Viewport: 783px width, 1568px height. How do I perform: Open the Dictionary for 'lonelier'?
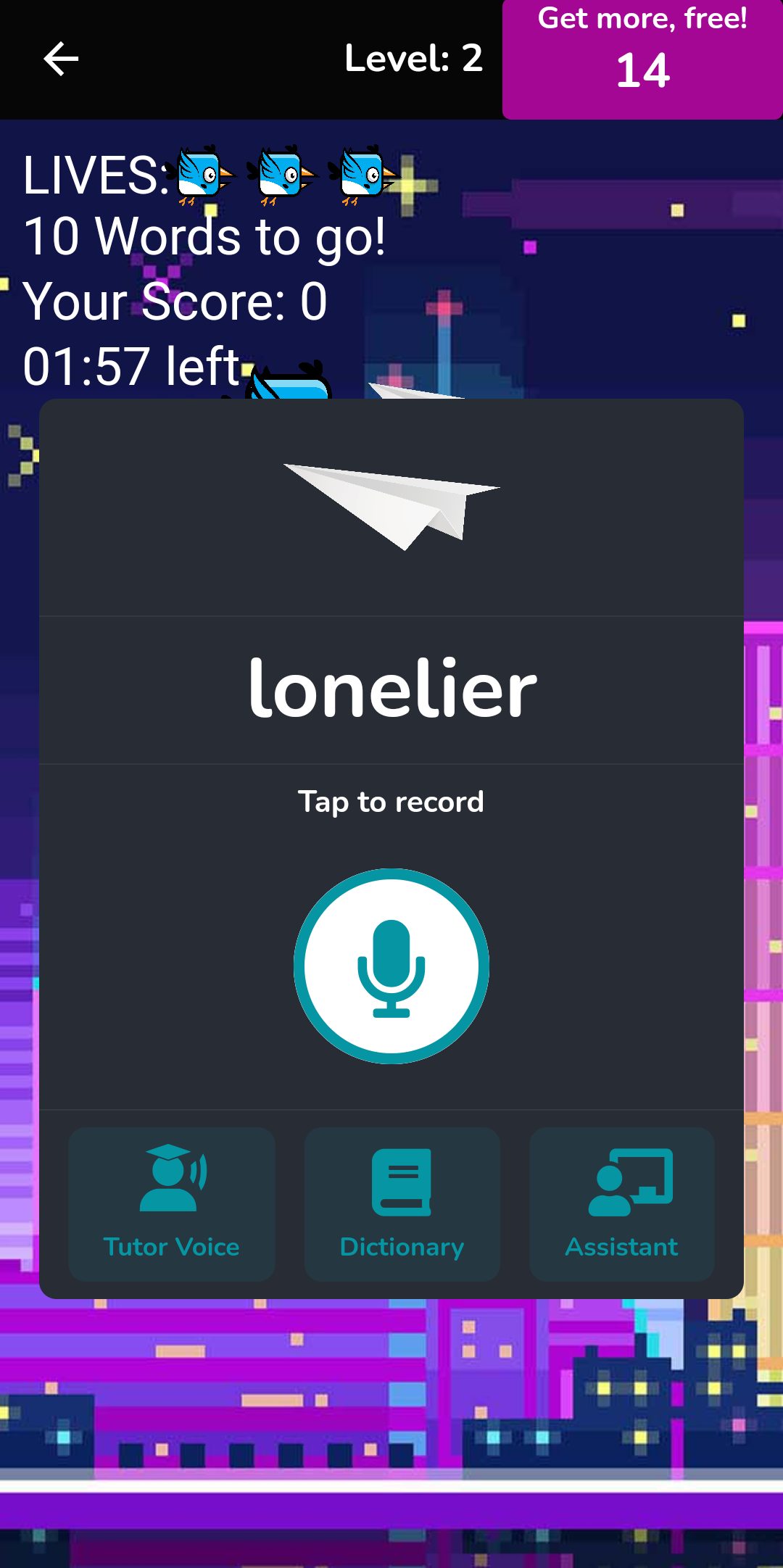[402, 1203]
